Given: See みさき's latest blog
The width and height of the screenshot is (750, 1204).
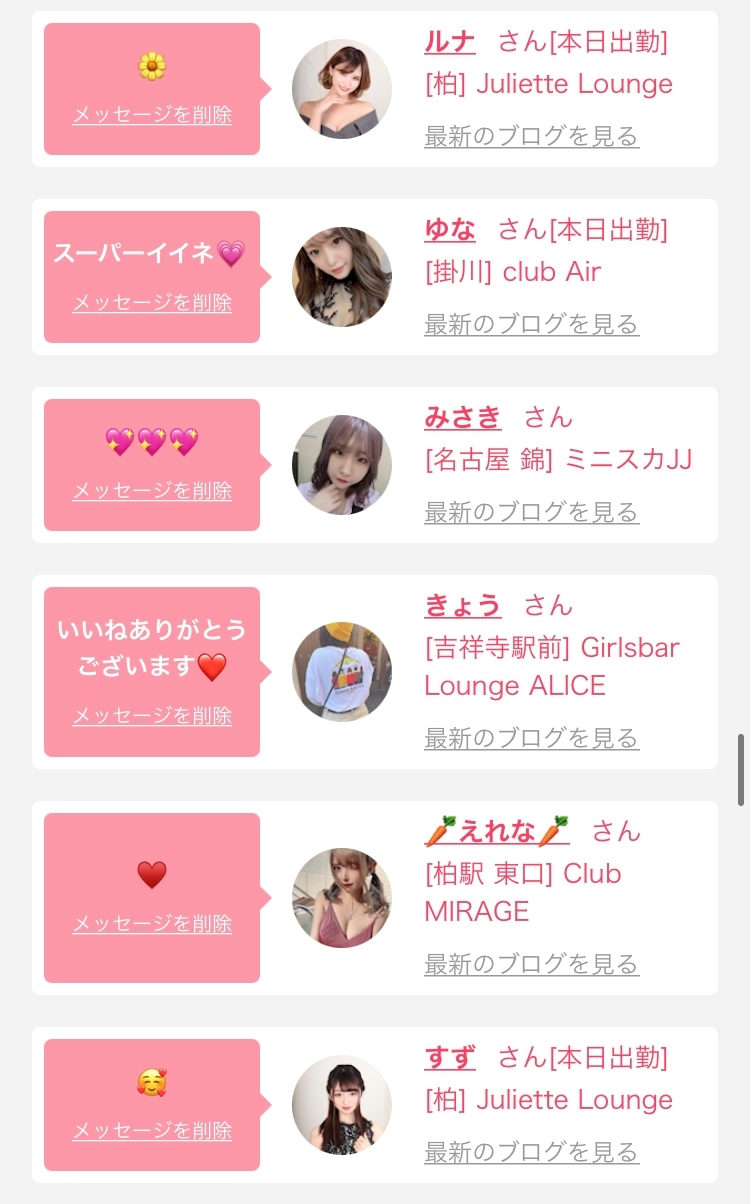Looking at the screenshot, I should tap(531, 512).
